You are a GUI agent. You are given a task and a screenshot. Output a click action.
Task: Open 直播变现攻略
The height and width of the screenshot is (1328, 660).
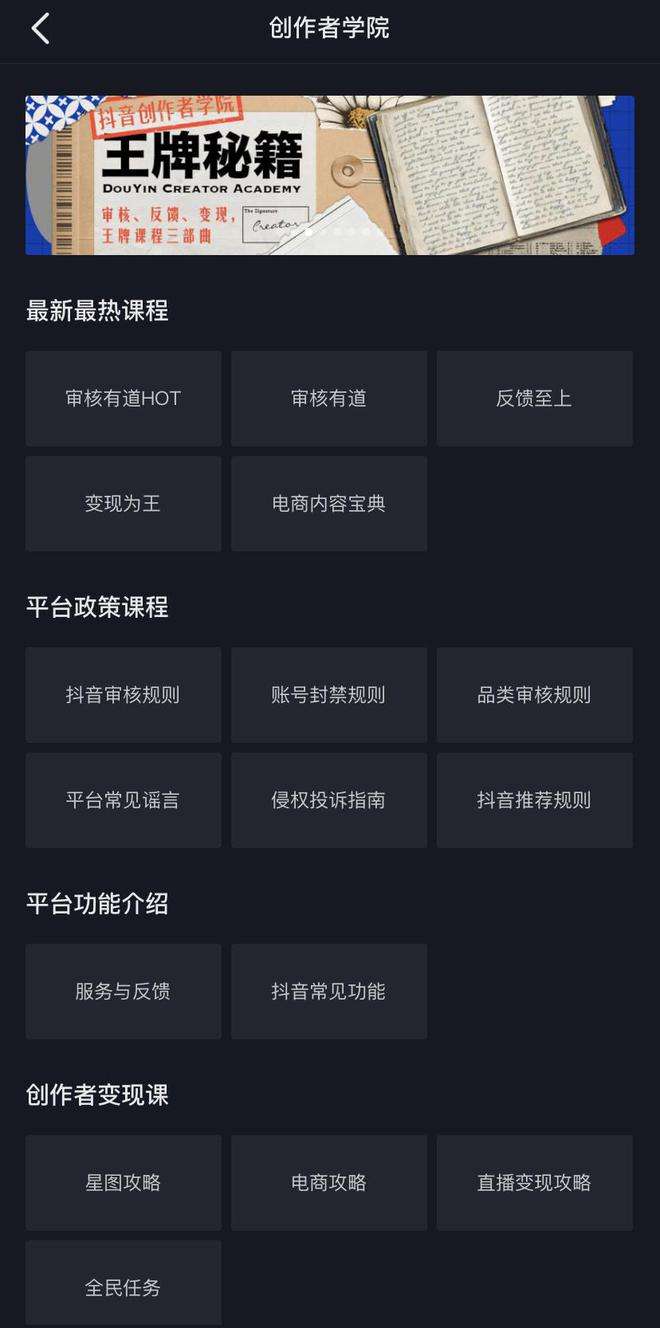[534, 1183]
